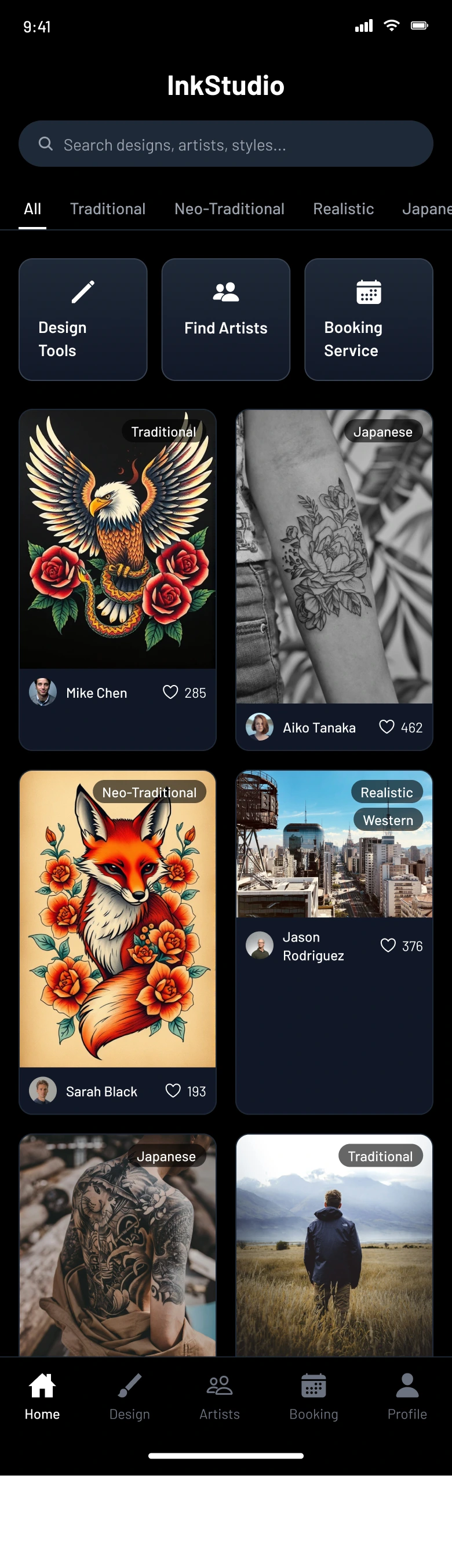The image size is (452, 1568).
Task: Open Aiko Tanaka's floral arm tattoo
Action: point(334,557)
